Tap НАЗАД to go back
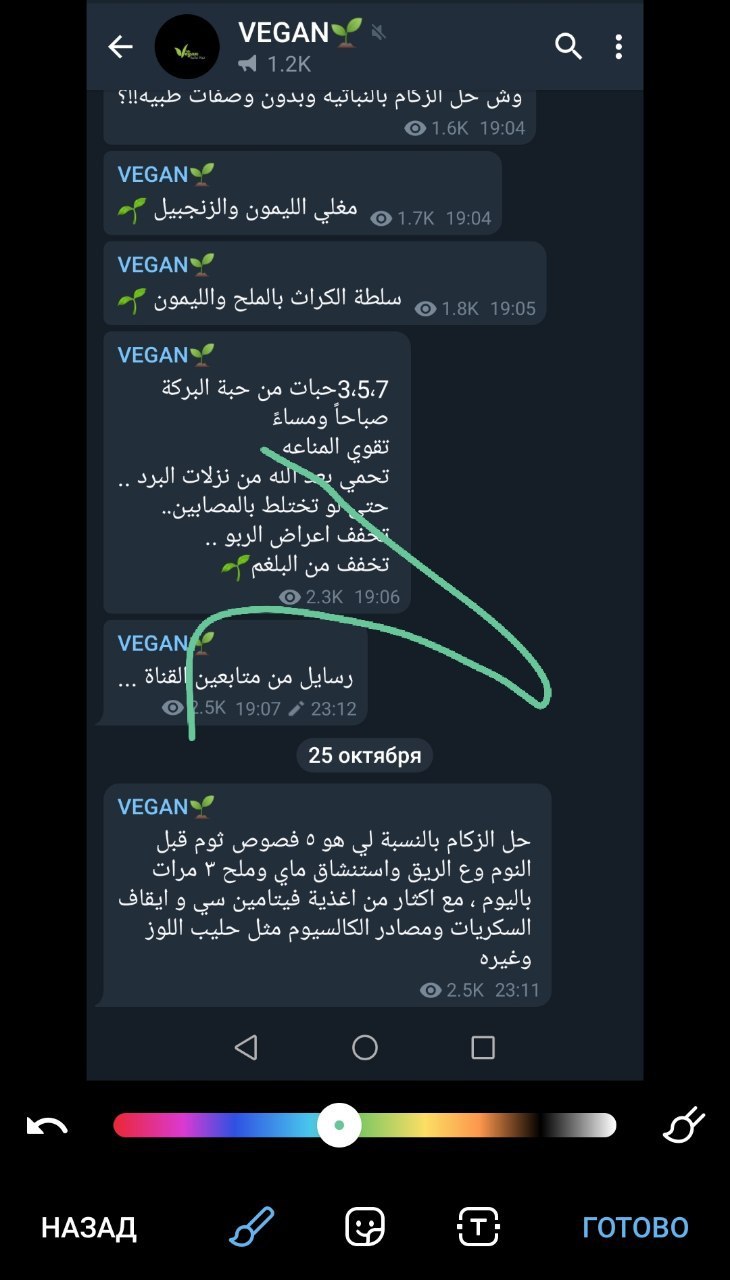 click(x=88, y=1227)
